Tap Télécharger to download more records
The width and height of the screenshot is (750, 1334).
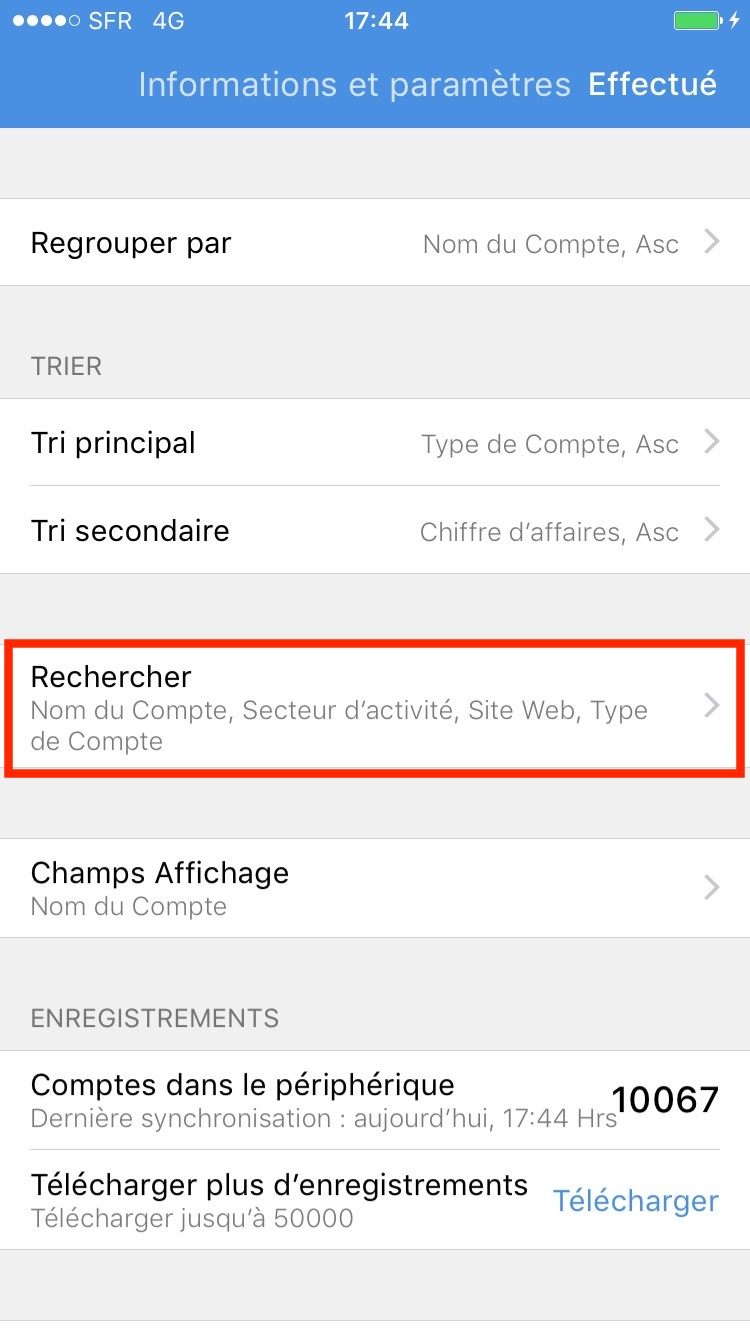point(635,1201)
